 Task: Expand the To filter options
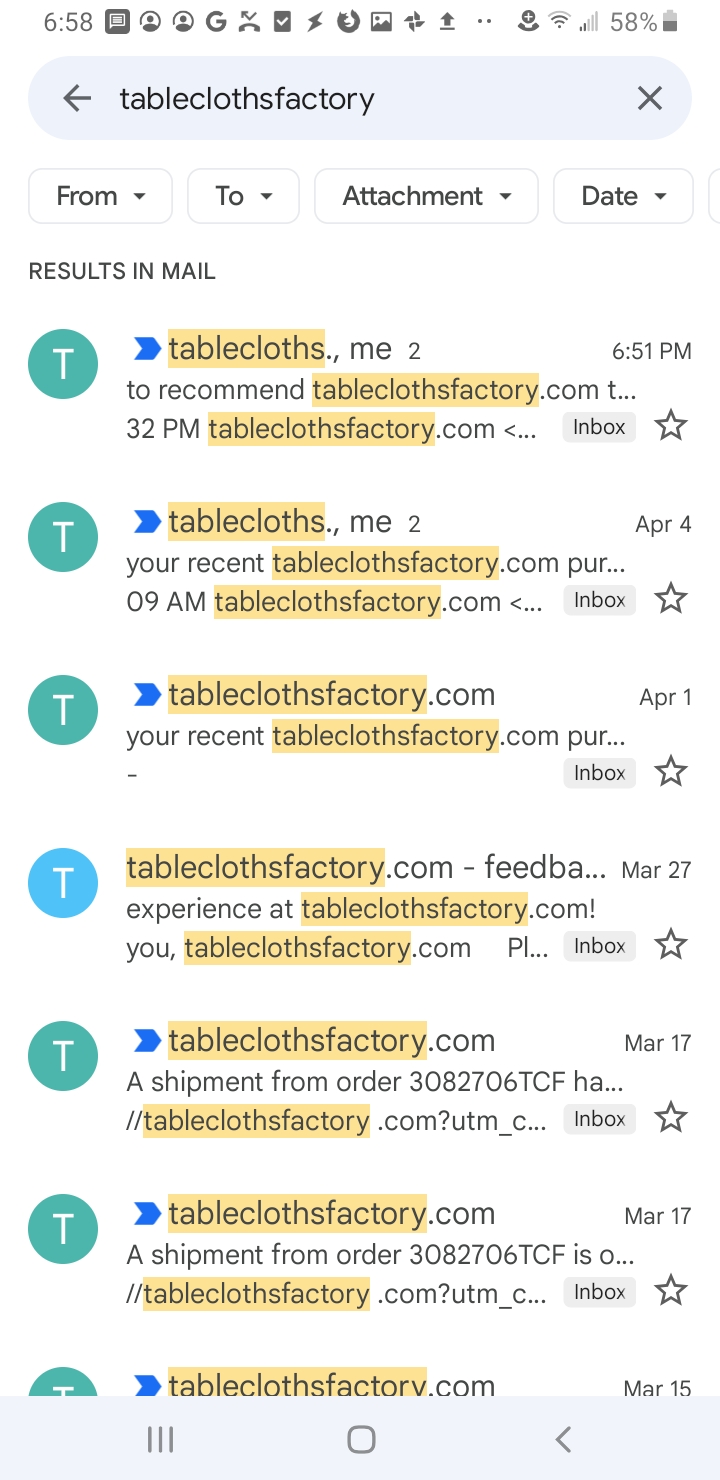click(x=243, y=196)
